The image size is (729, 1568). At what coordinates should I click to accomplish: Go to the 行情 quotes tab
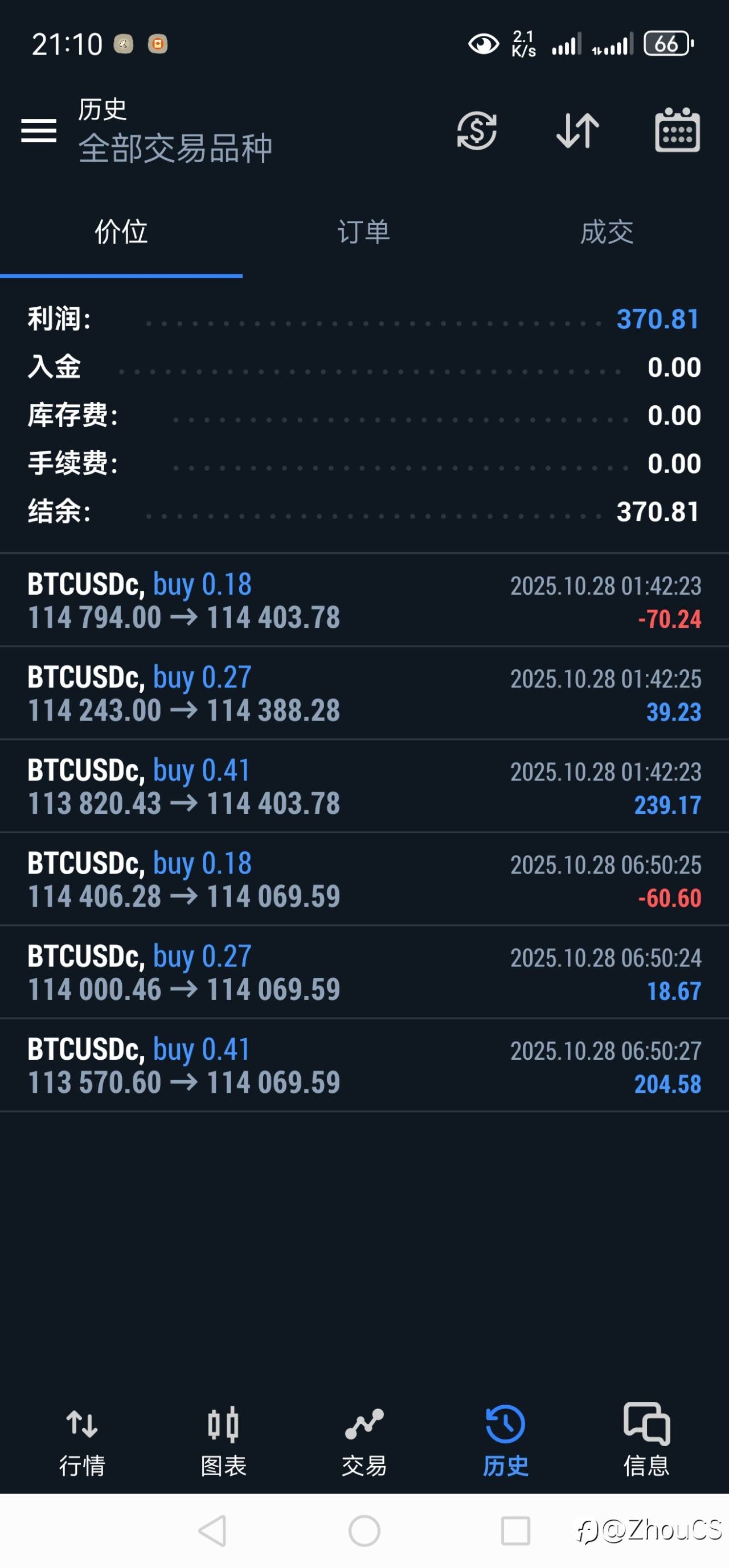(82, 1440)
